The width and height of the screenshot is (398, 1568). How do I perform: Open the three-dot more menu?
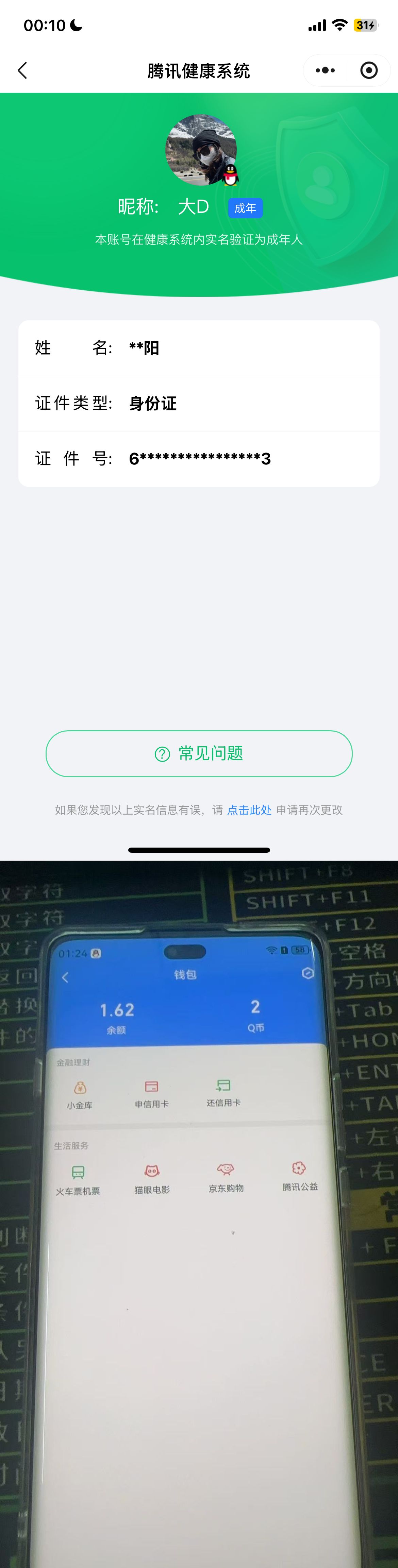click(325, 71)
